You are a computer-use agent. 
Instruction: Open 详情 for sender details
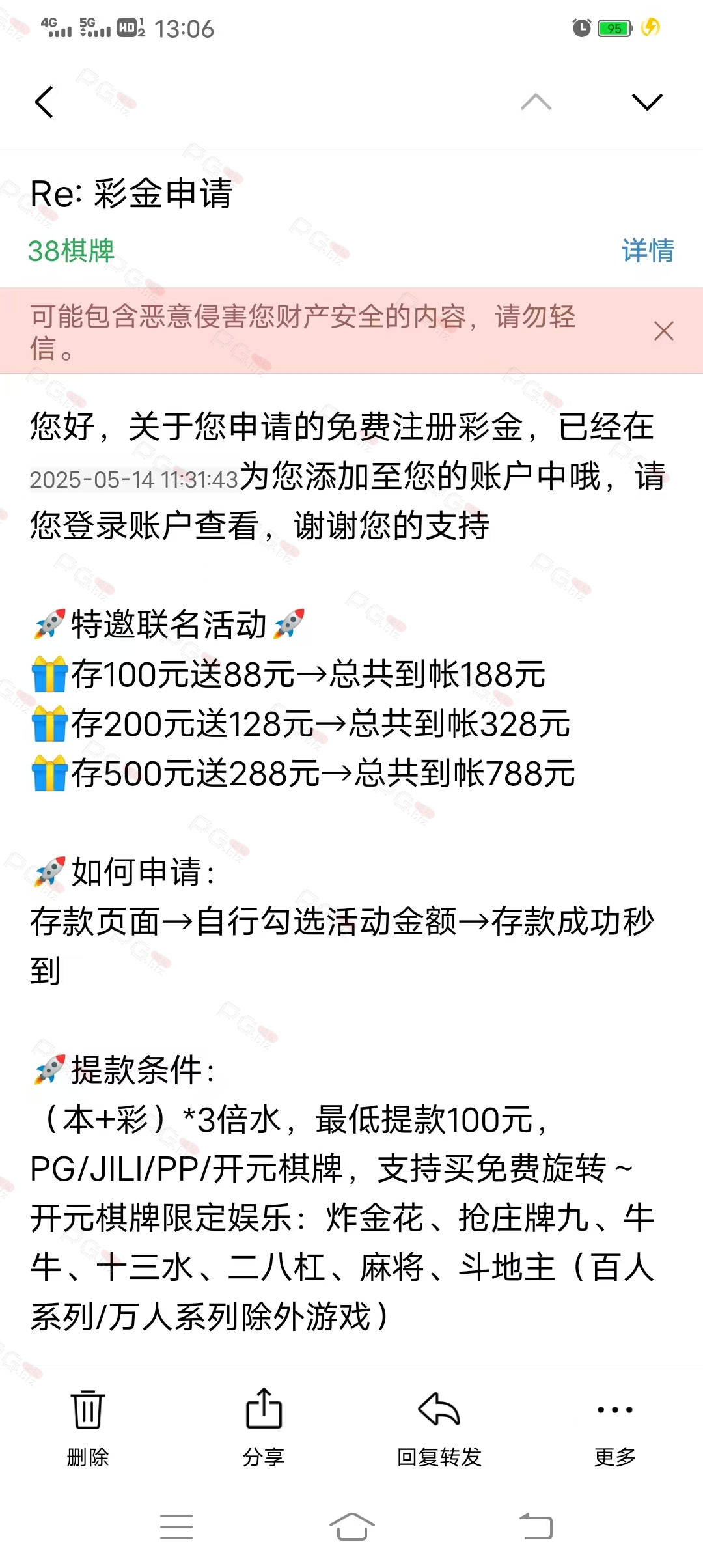648,251
